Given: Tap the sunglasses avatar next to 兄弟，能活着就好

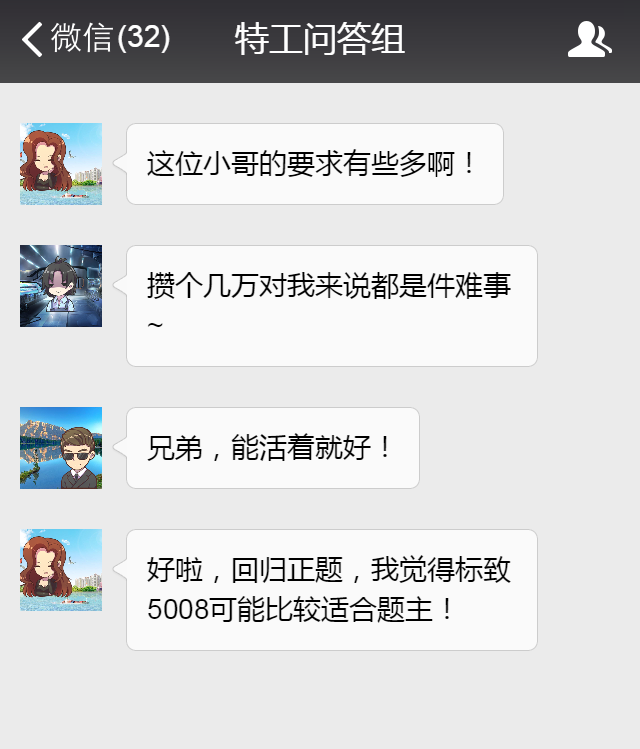Looking at the screenshot, I should pyautogui.click(x=61, y=448).
